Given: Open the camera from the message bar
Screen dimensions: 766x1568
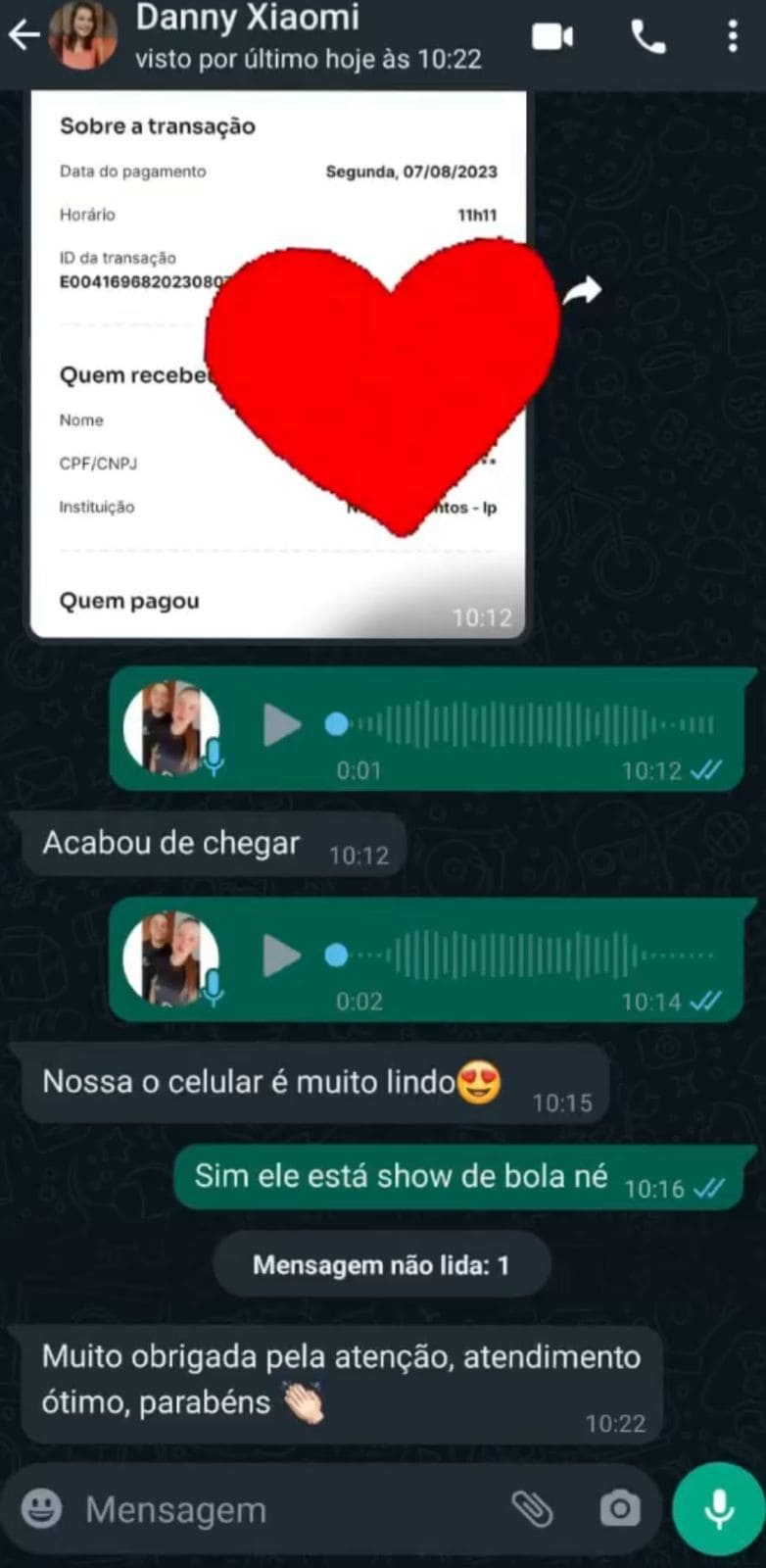Looking at the screenshot, I should coord(619,1509).
